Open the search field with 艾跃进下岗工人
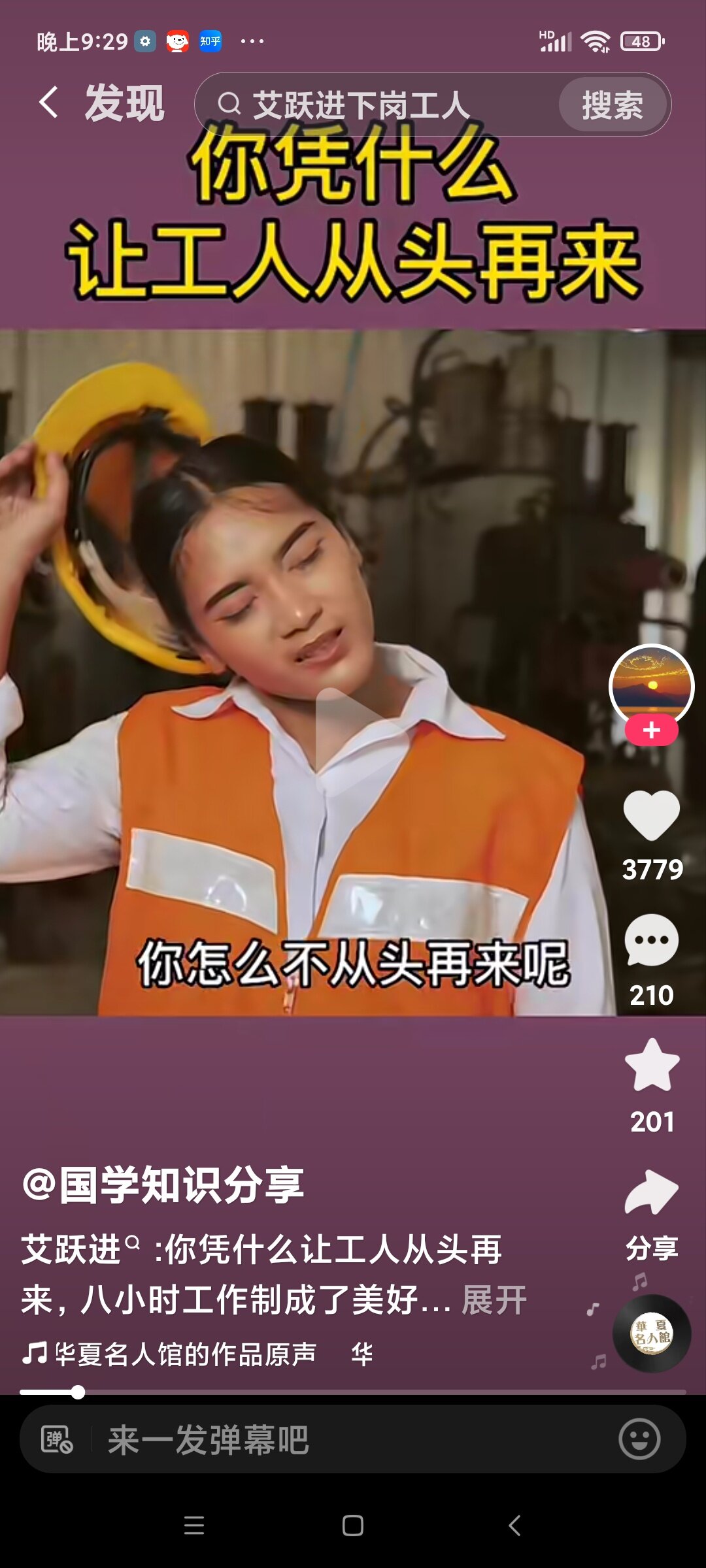 [379, 105]
